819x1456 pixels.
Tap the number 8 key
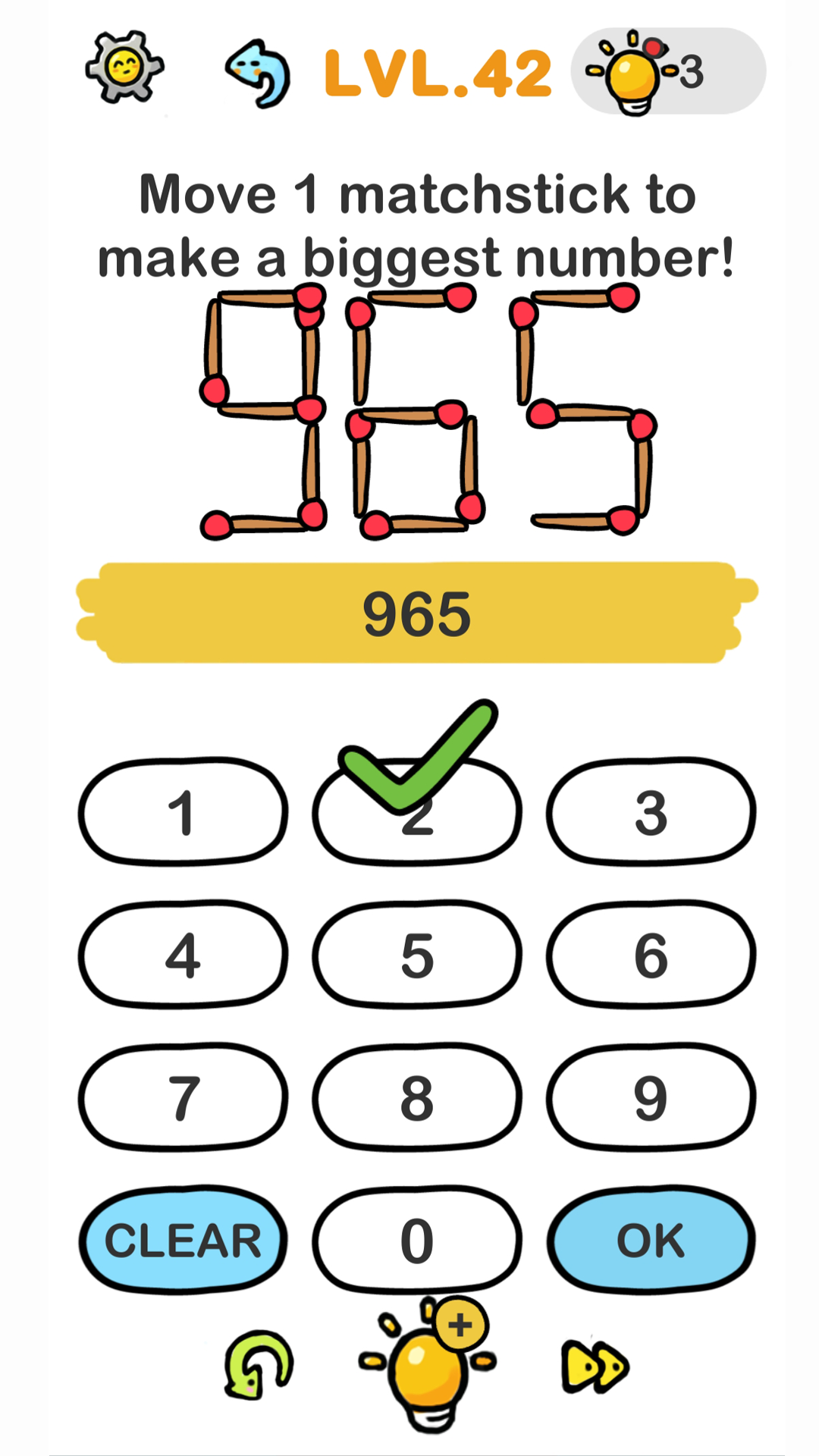417,1098
